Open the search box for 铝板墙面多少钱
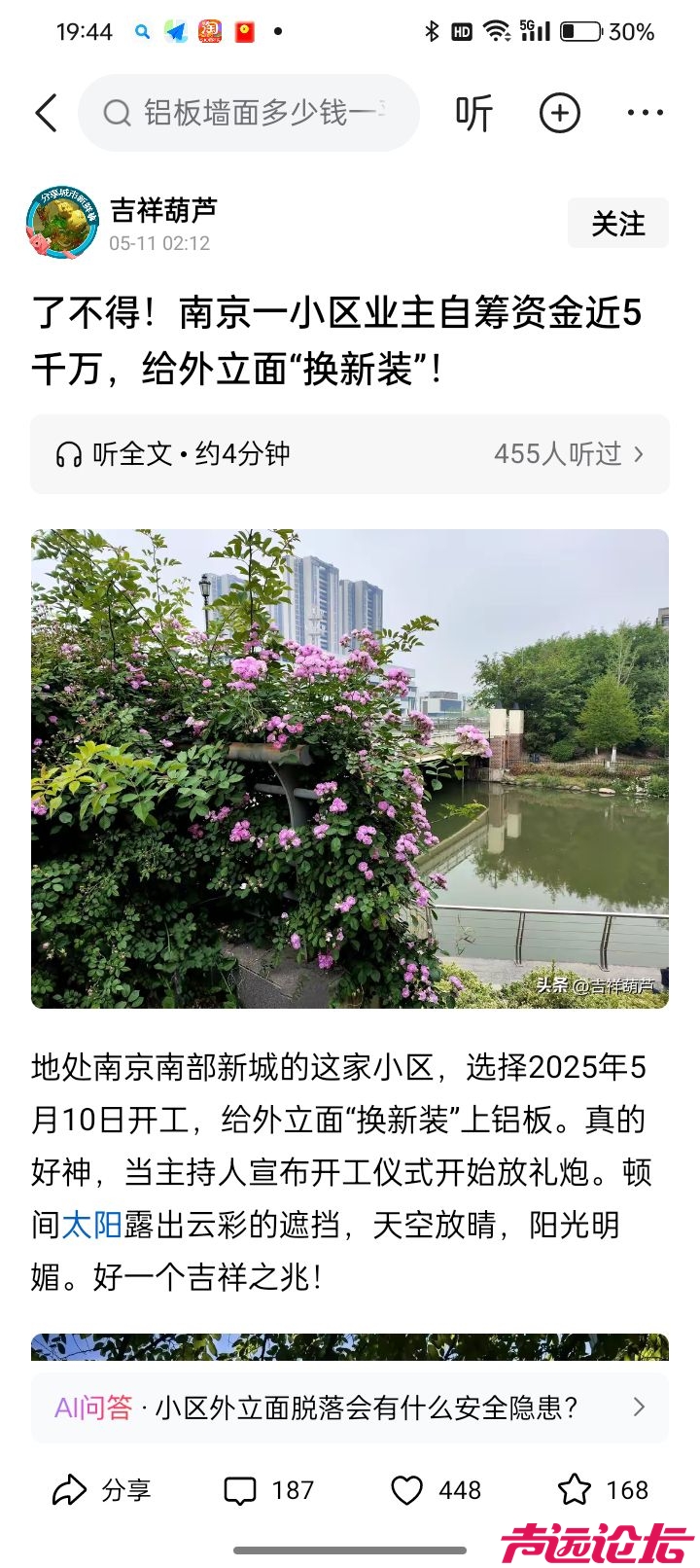The width and height of the screenshot is (700, 1568). 249,113
